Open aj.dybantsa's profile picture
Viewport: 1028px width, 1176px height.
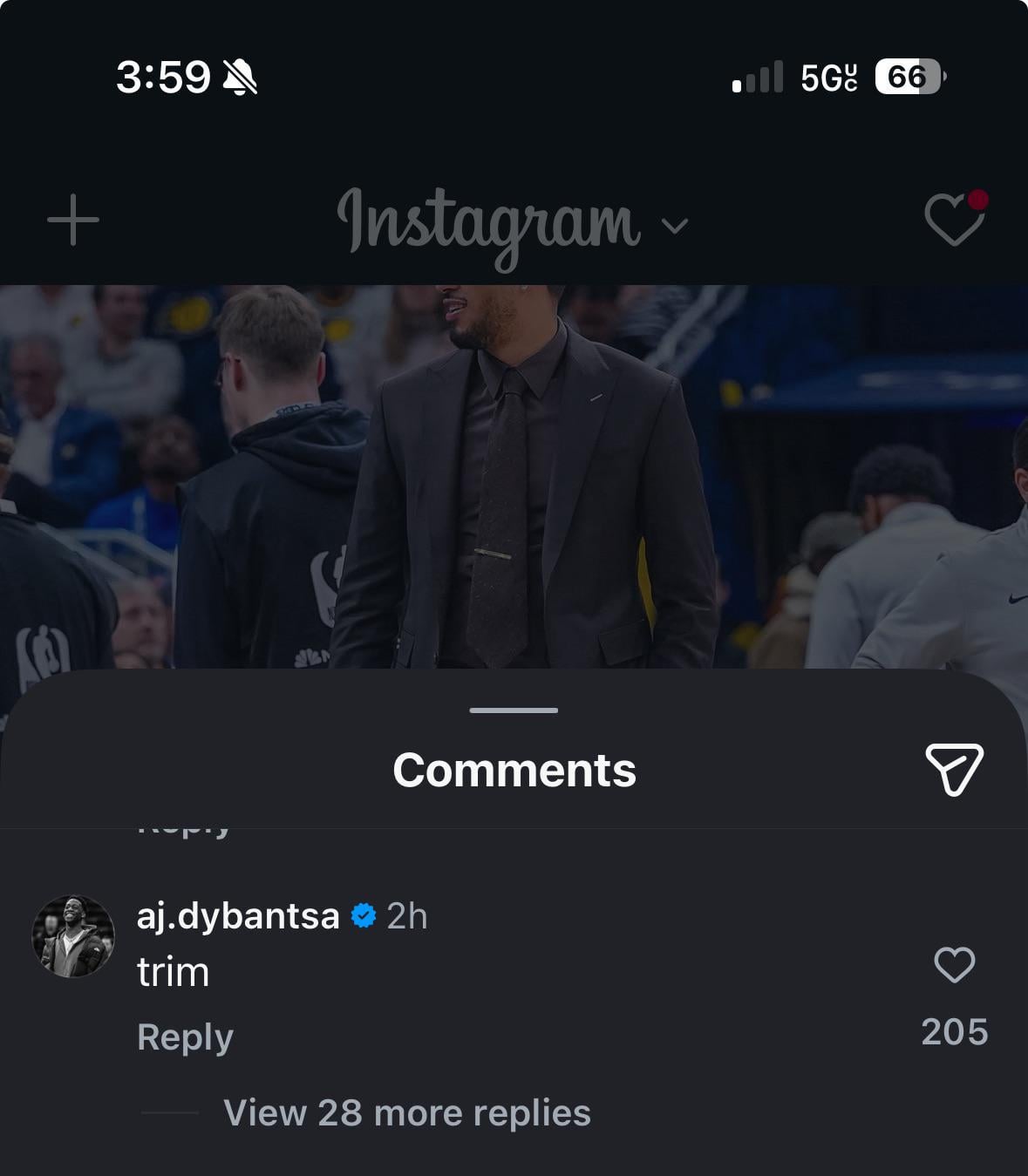pyautogui.click(x=73, y=936)
